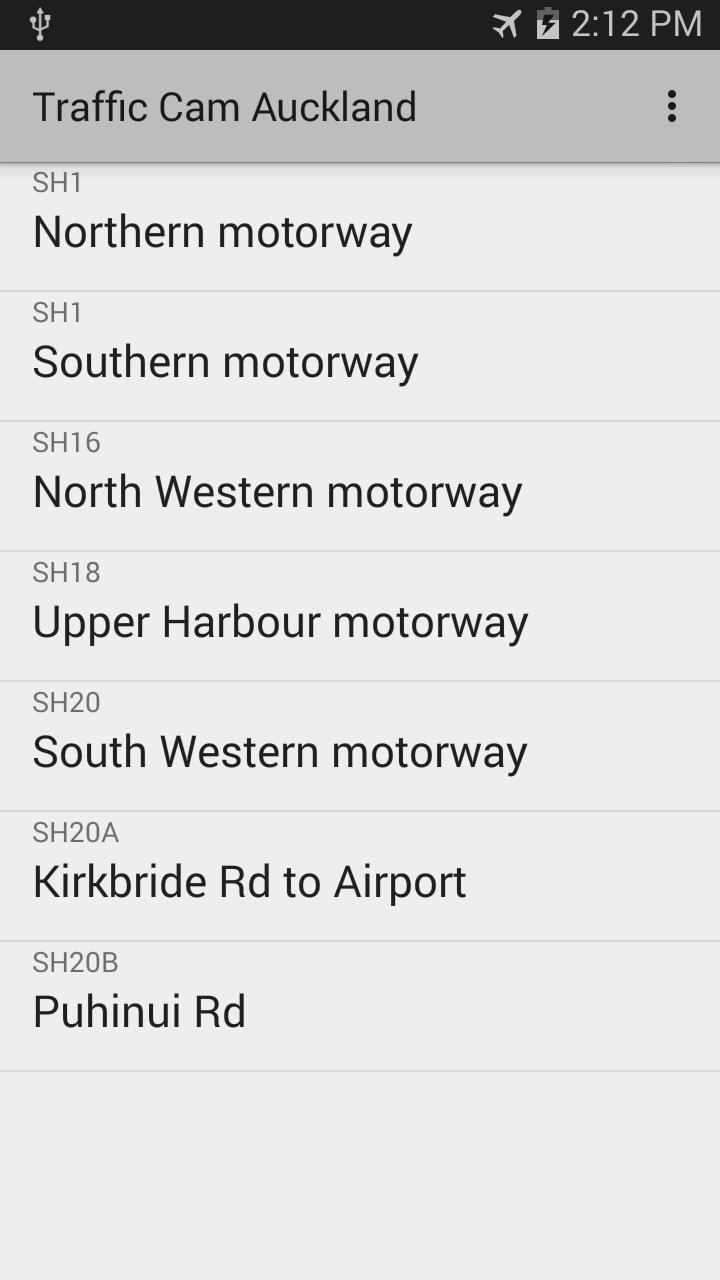Open Kirkbride Rd to Airport cameras
720x1280 pixels.
click(x=249, y=881)
